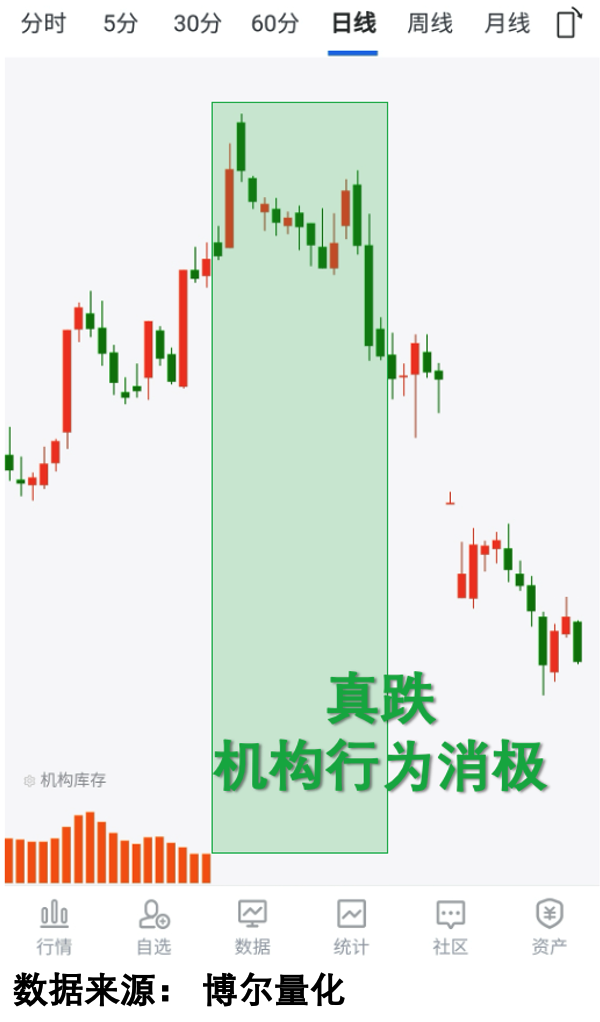
Task: Switch to the 分时 chart tab
Action: [x=43, y=24]
